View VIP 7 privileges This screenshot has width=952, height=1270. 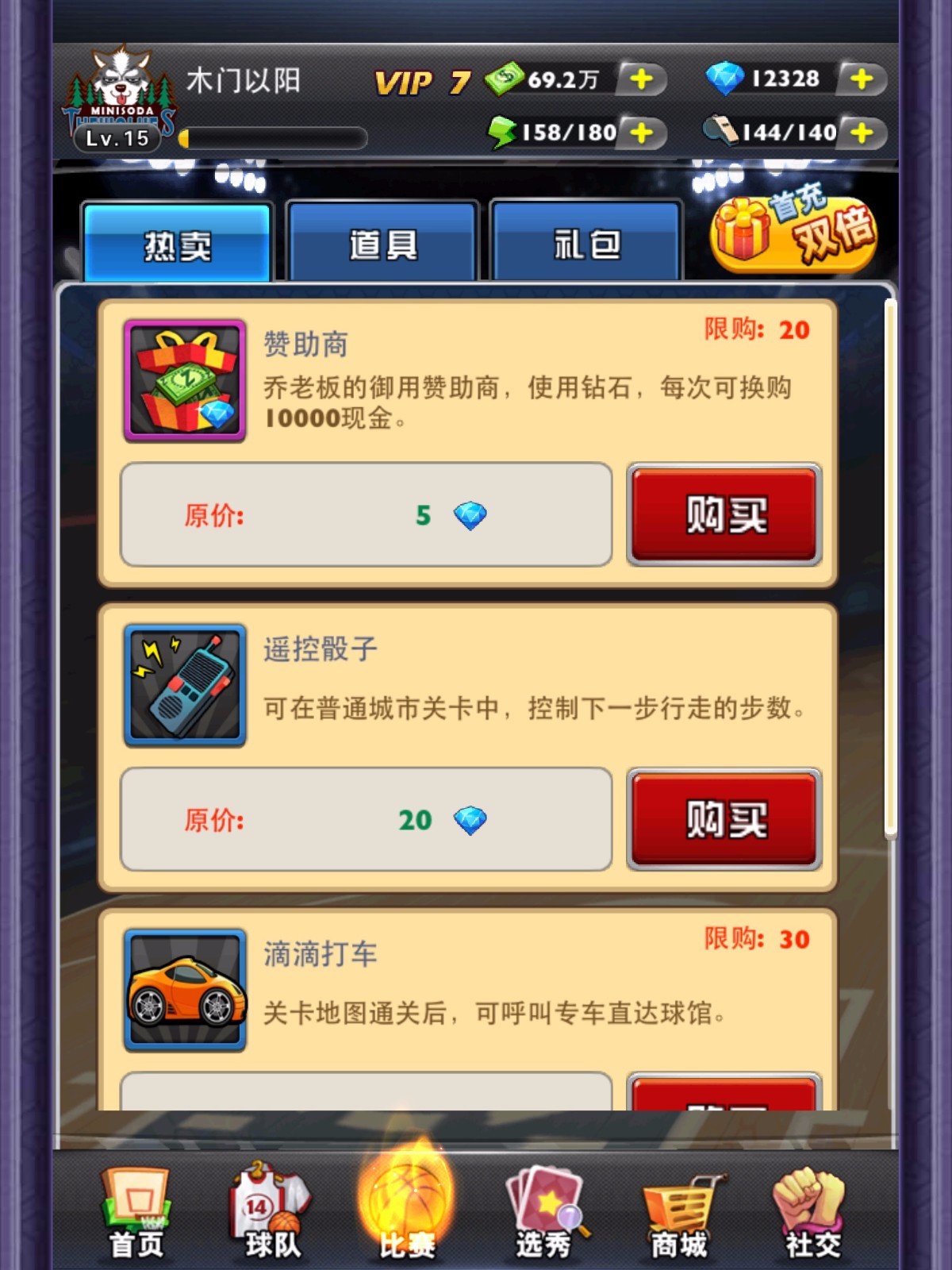point(422,82)
